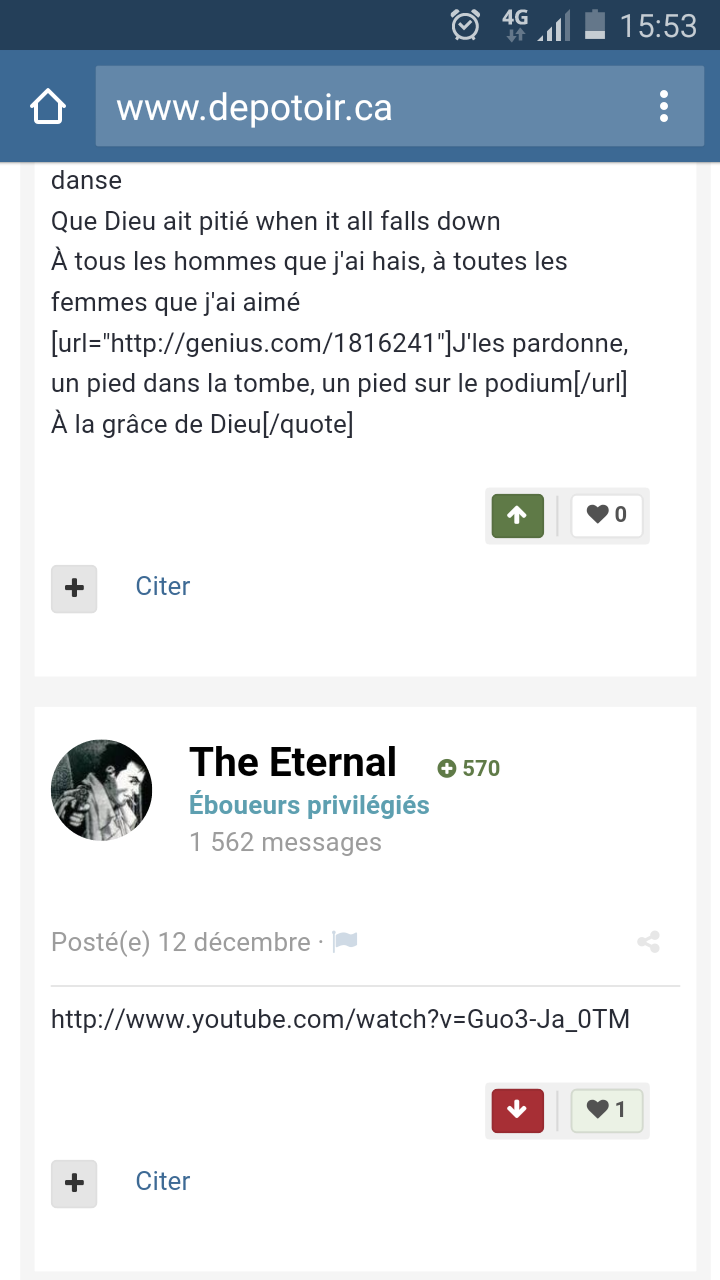720x1280 pixels.
Task: Tap the plus multi-quote button on the first post
Action: (74, 588)
